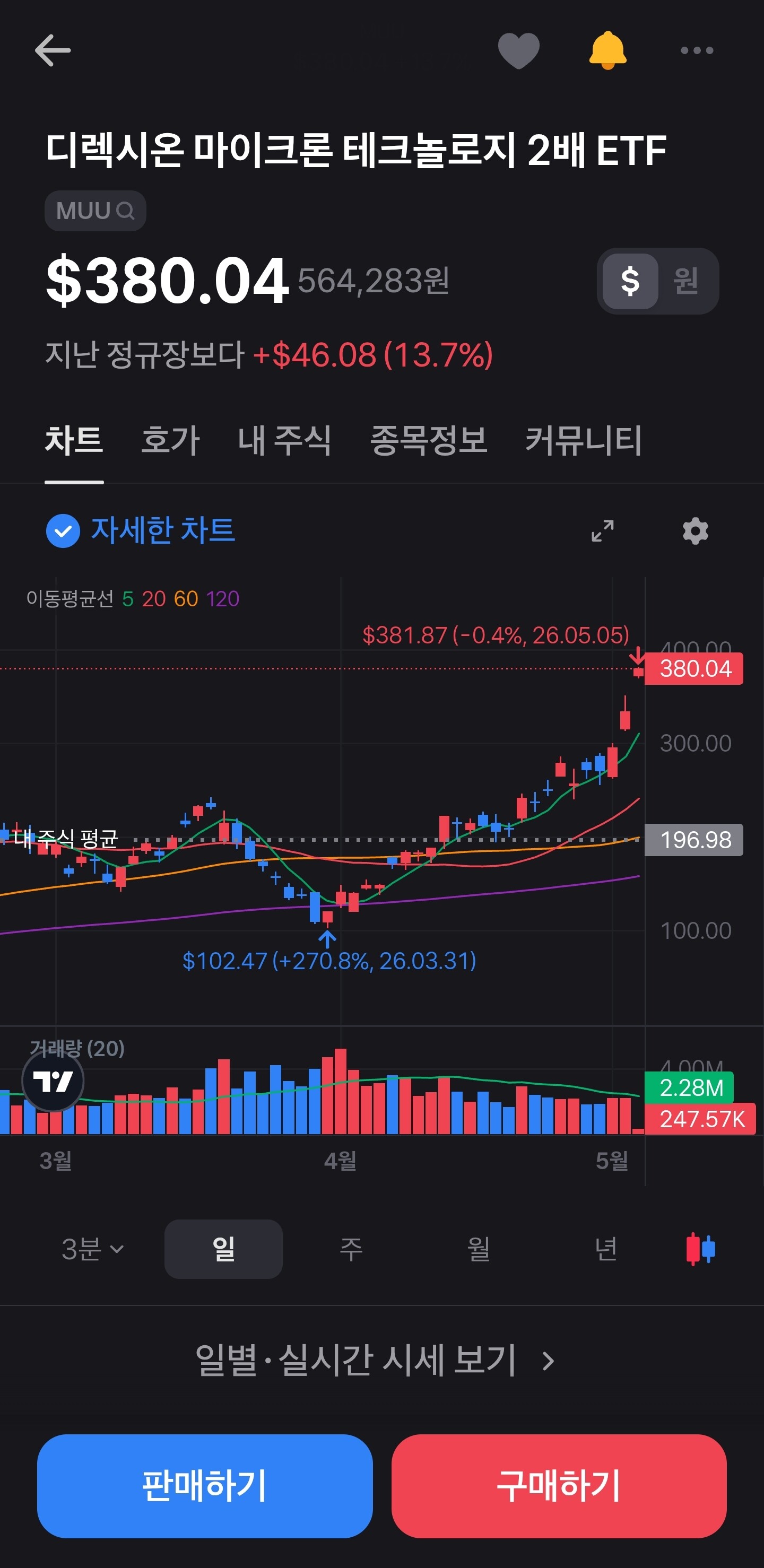Switch price display to 원
The width and height of the screenshot is (764, 1568).
pos(686,281)
